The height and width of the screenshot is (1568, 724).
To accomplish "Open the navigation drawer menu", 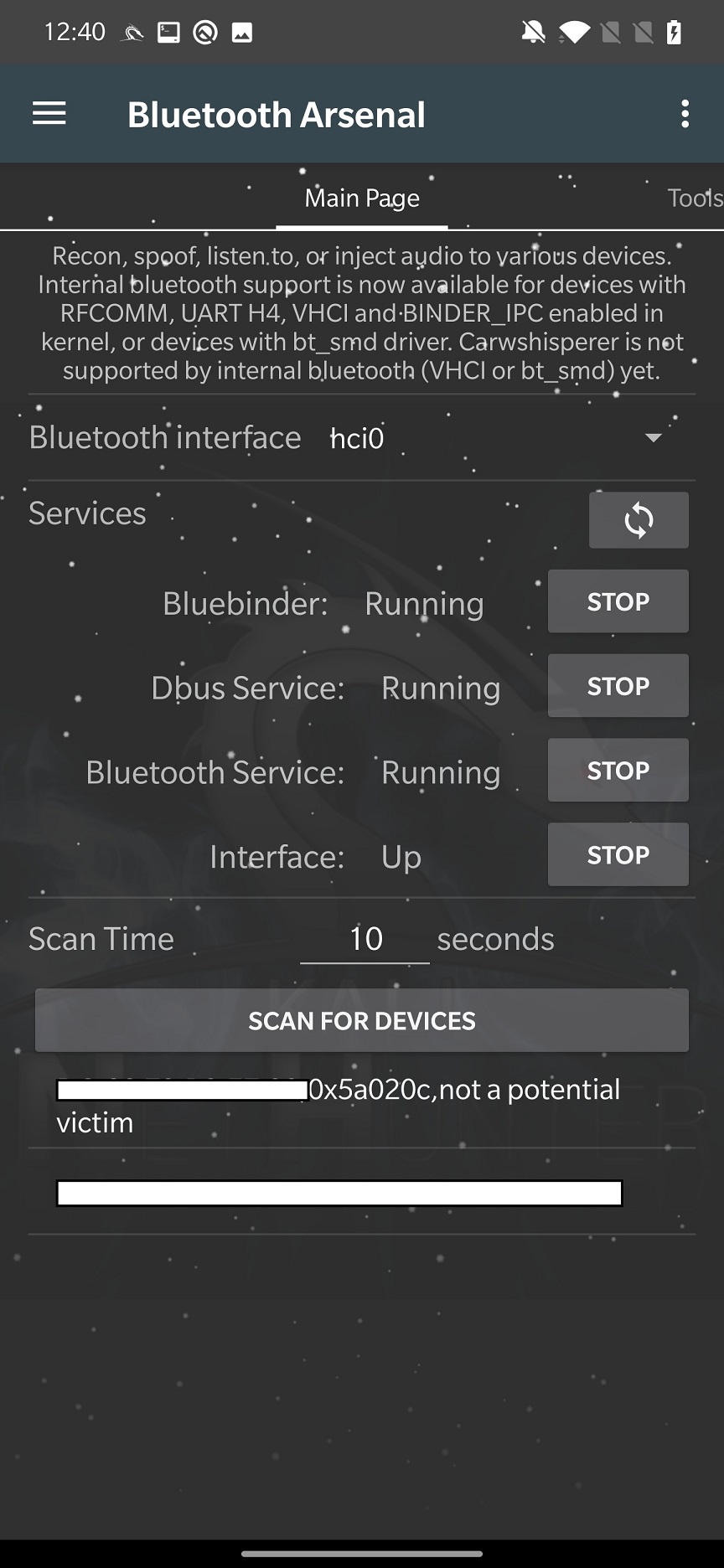I will pyautogui.click(x=49, y=114).
